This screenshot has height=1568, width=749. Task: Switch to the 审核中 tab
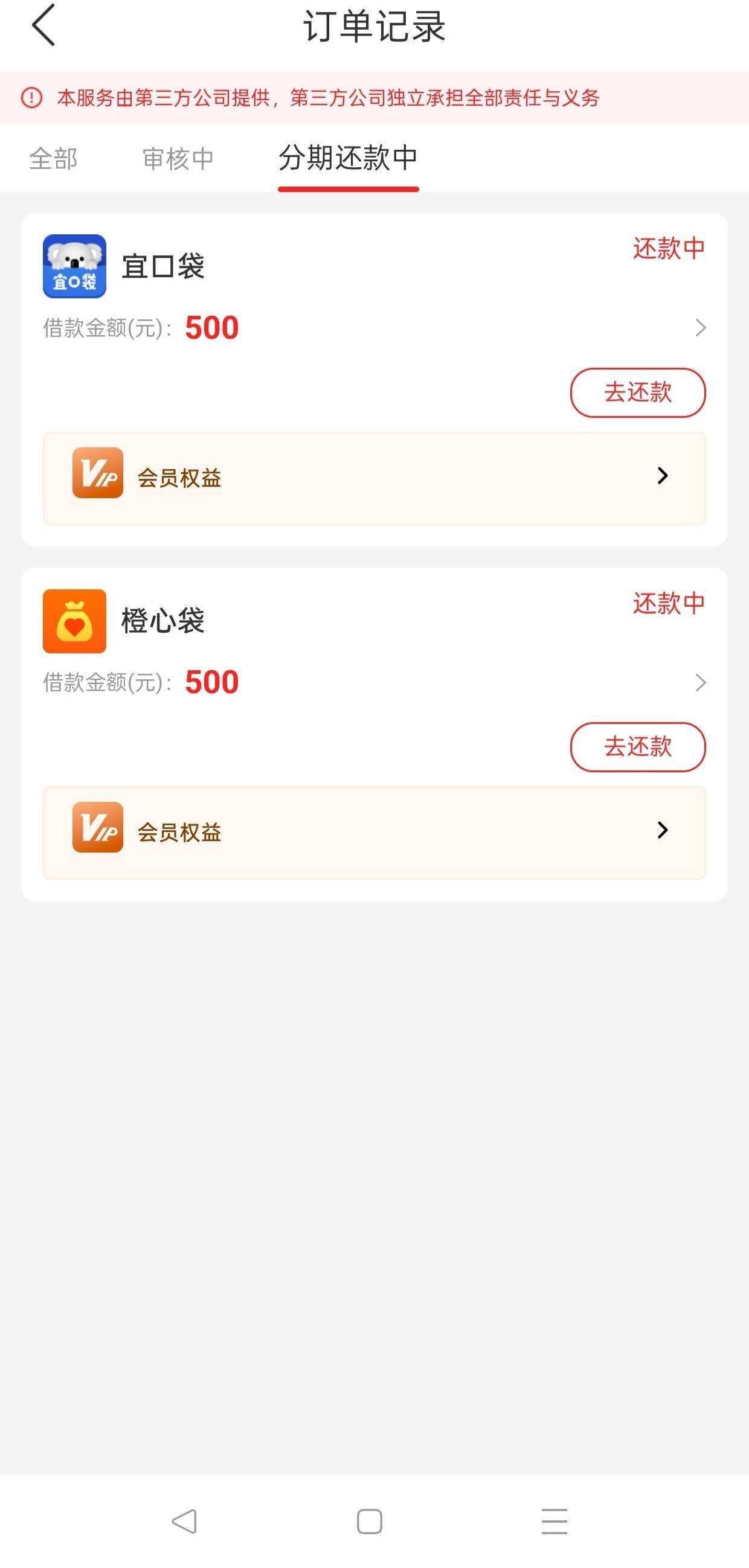[178, 159]
